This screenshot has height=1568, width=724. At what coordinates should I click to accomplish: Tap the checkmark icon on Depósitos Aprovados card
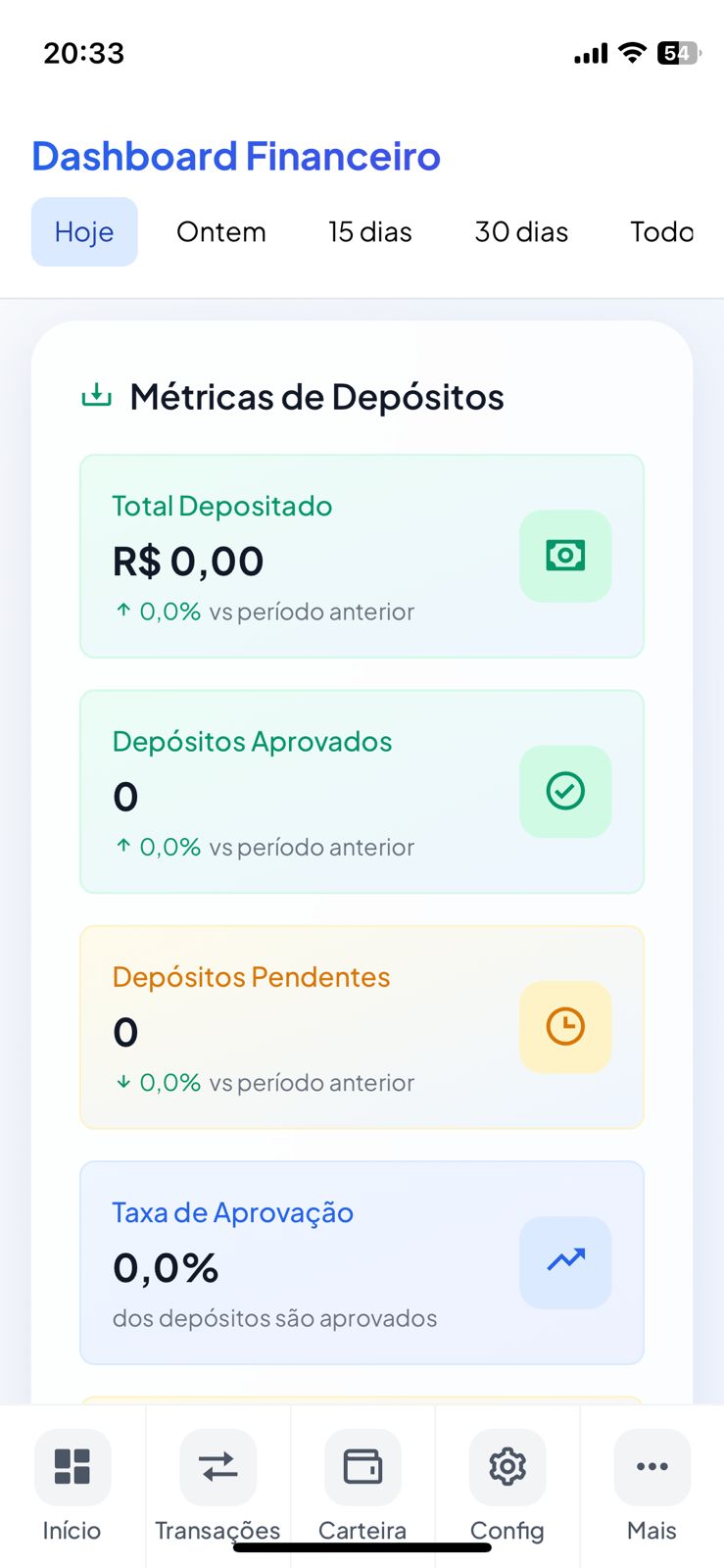[x=565, y=792]
